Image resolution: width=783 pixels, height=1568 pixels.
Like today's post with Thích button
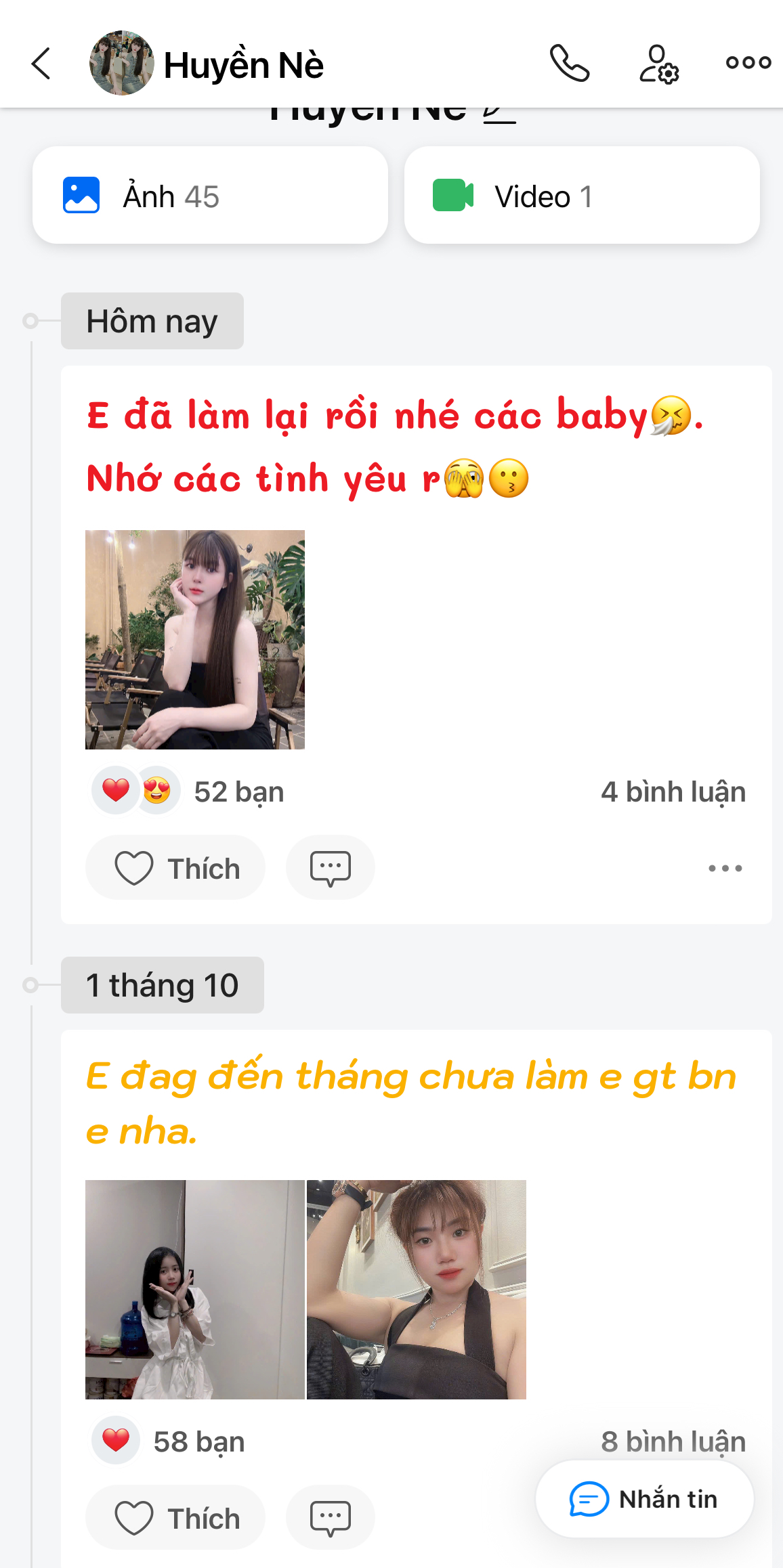(175, 868)
